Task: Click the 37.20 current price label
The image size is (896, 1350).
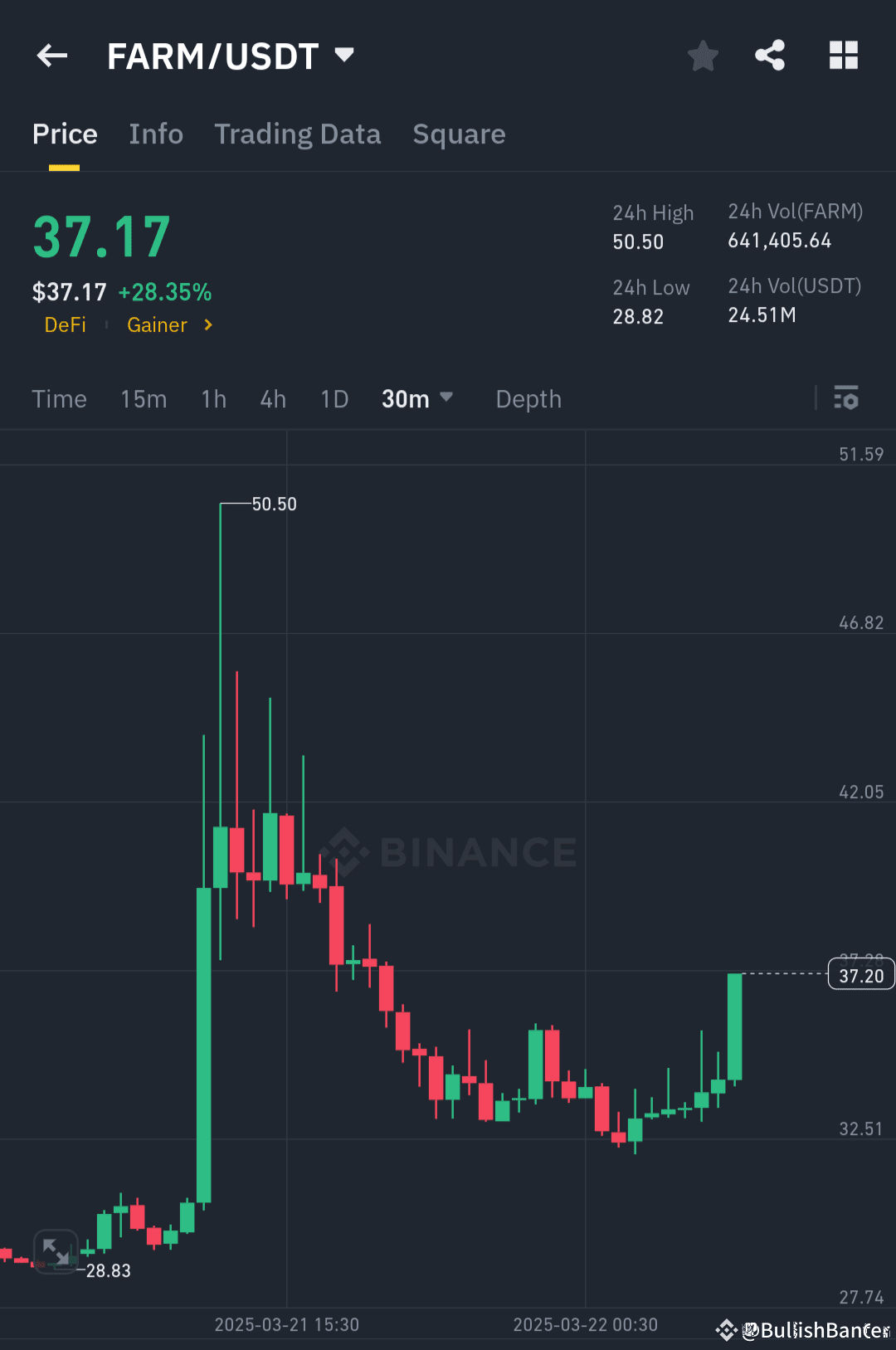Action: pos(860,973)
